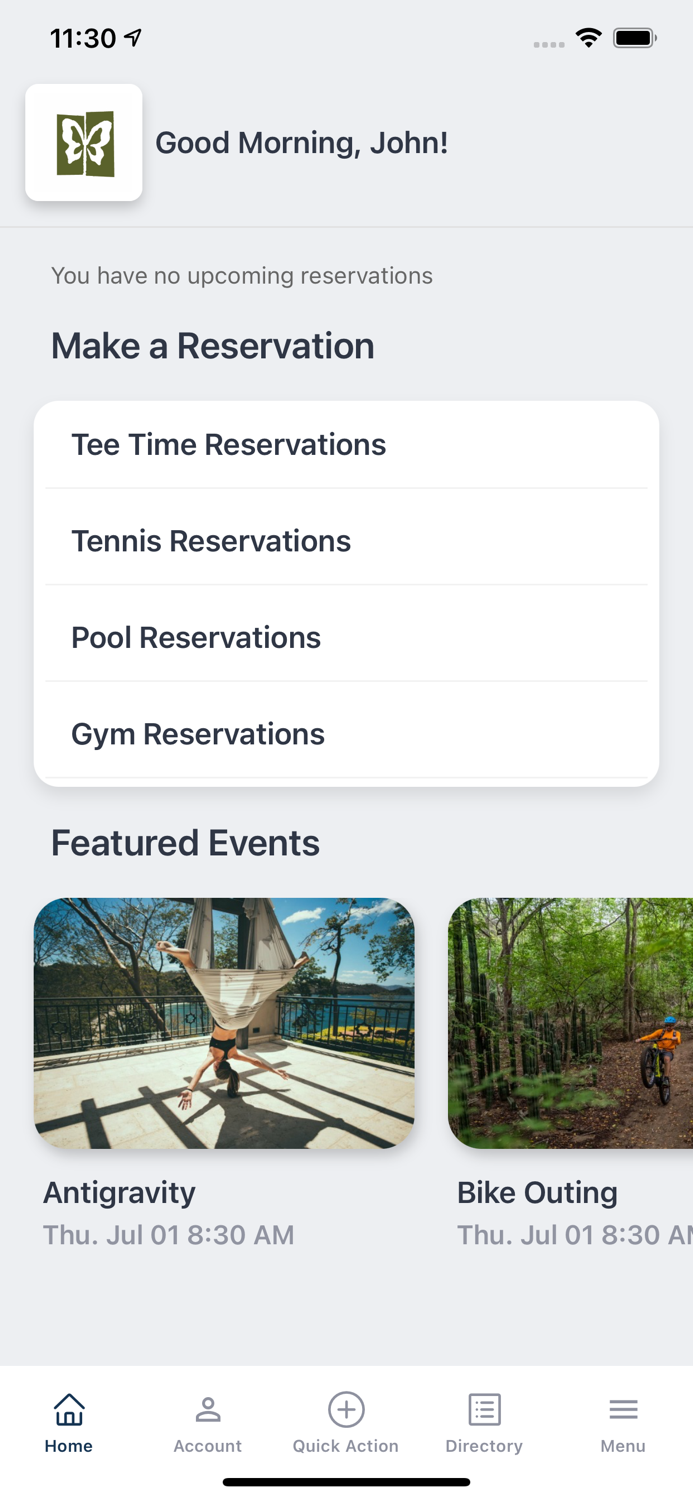Open the Quick Action tab
The height and width of the screenshot is (1500, 693).
346,1422
